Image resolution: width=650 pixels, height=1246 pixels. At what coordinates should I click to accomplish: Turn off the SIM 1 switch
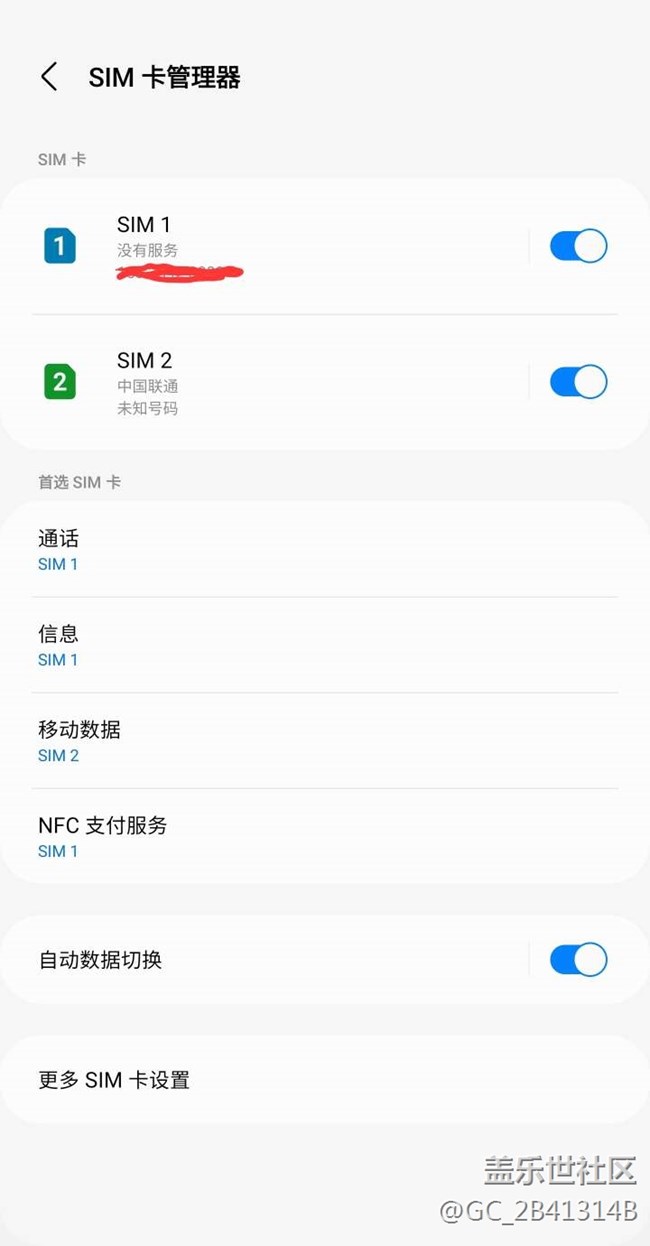coord(578,246)
